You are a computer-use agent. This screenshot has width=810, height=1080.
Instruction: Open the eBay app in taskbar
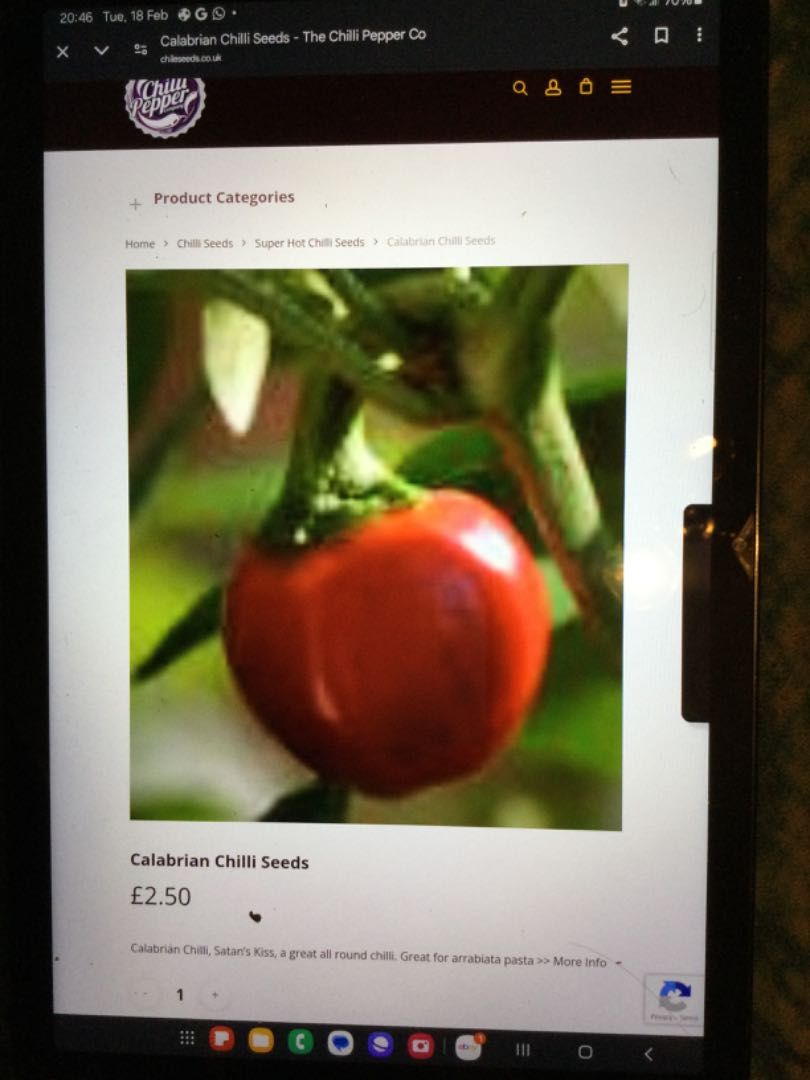(468, 1047)
